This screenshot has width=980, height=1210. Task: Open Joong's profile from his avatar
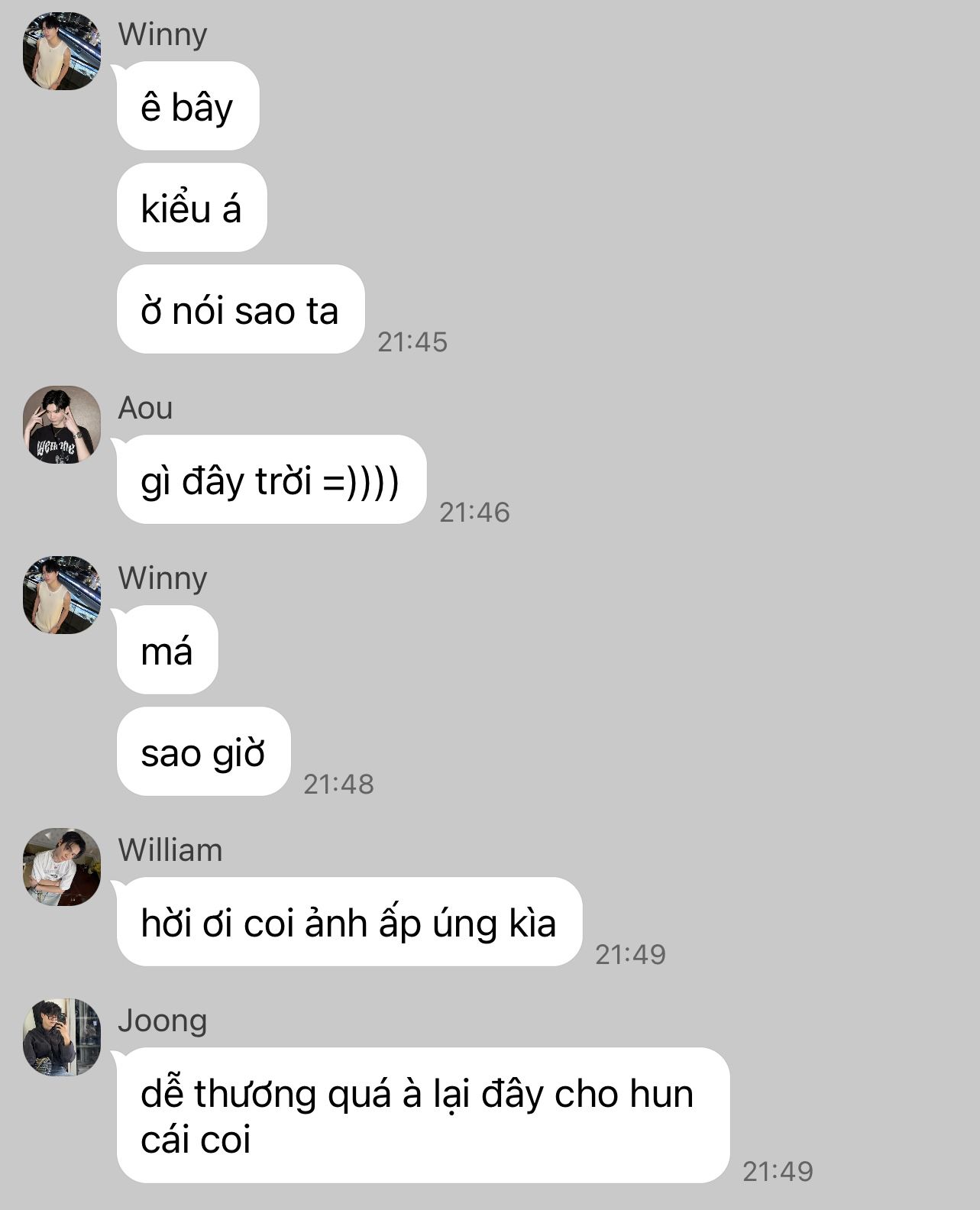pos(62,1037)
